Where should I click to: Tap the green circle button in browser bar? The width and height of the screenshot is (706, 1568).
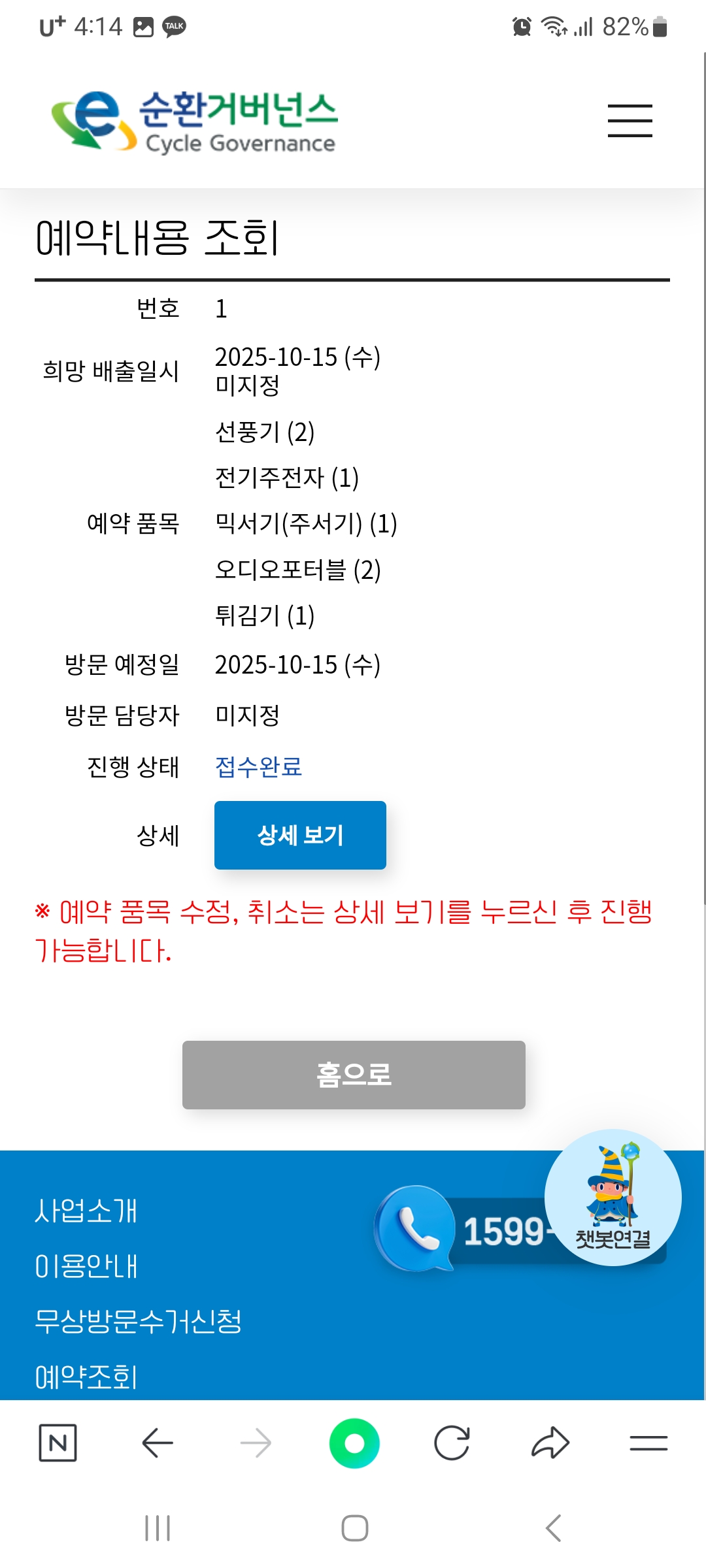pyautogui.click(x=354, y=1443)
